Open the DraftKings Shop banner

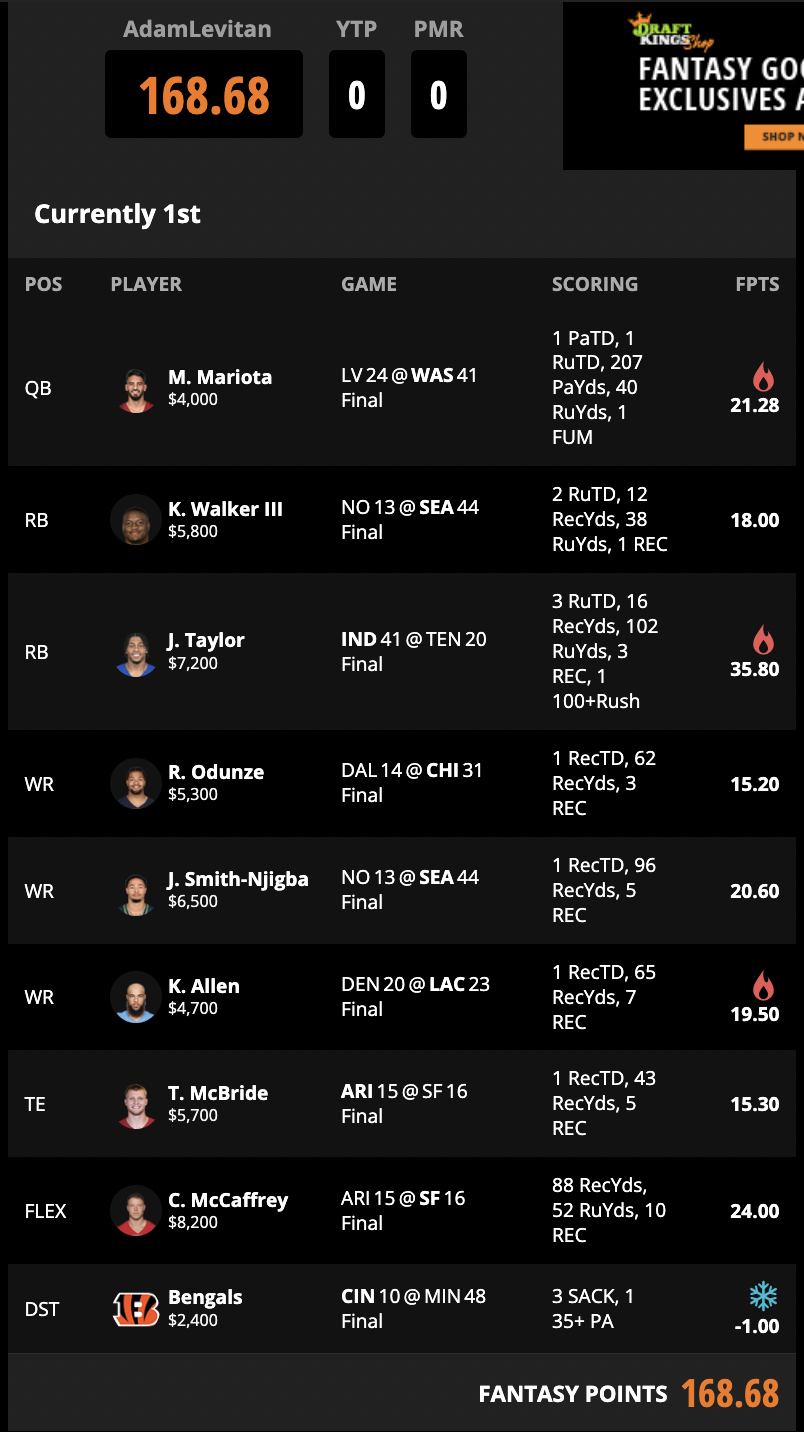tap(683, 86)
